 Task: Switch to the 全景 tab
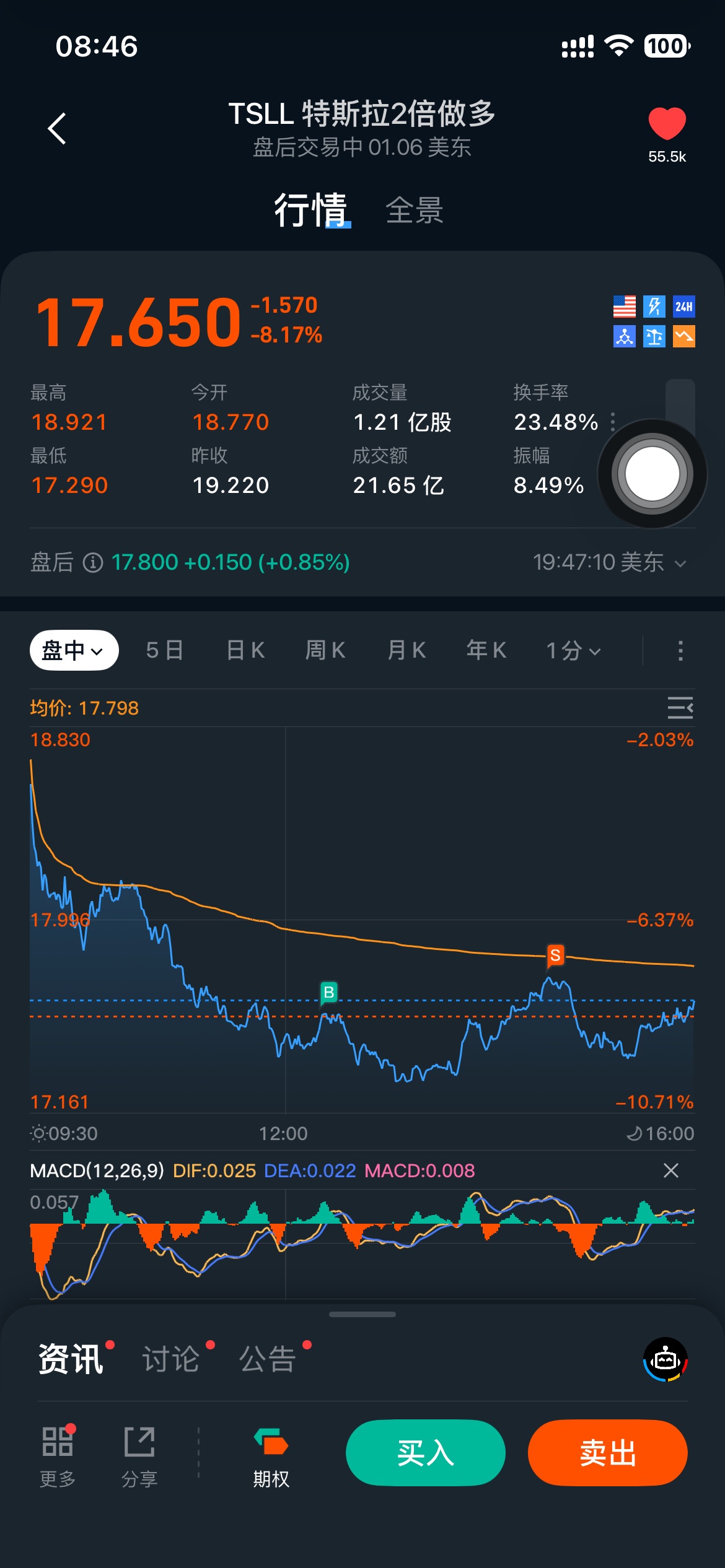click(414, 210)
